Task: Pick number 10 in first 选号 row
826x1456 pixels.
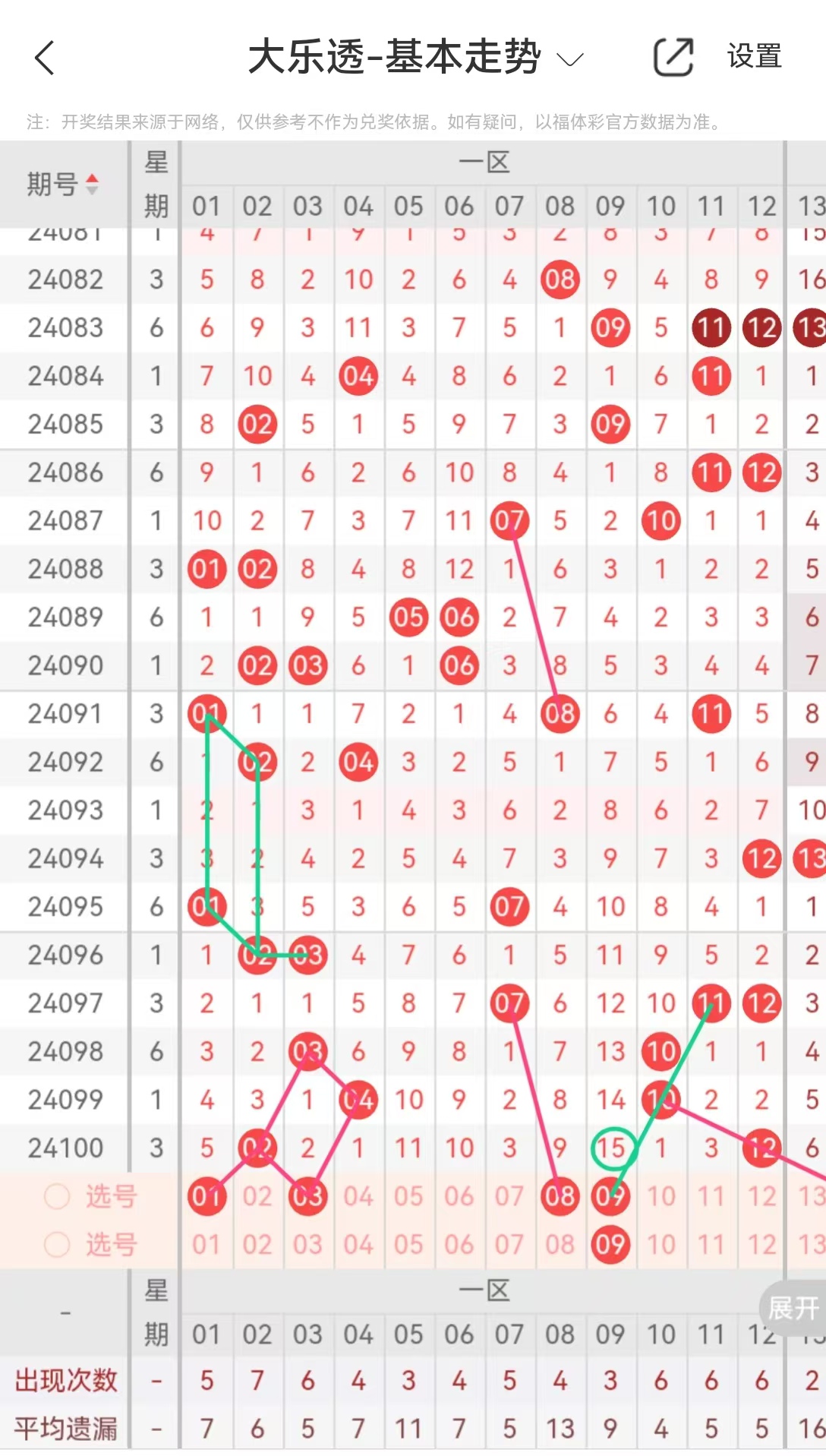Action: click(x=660, y=1196)
